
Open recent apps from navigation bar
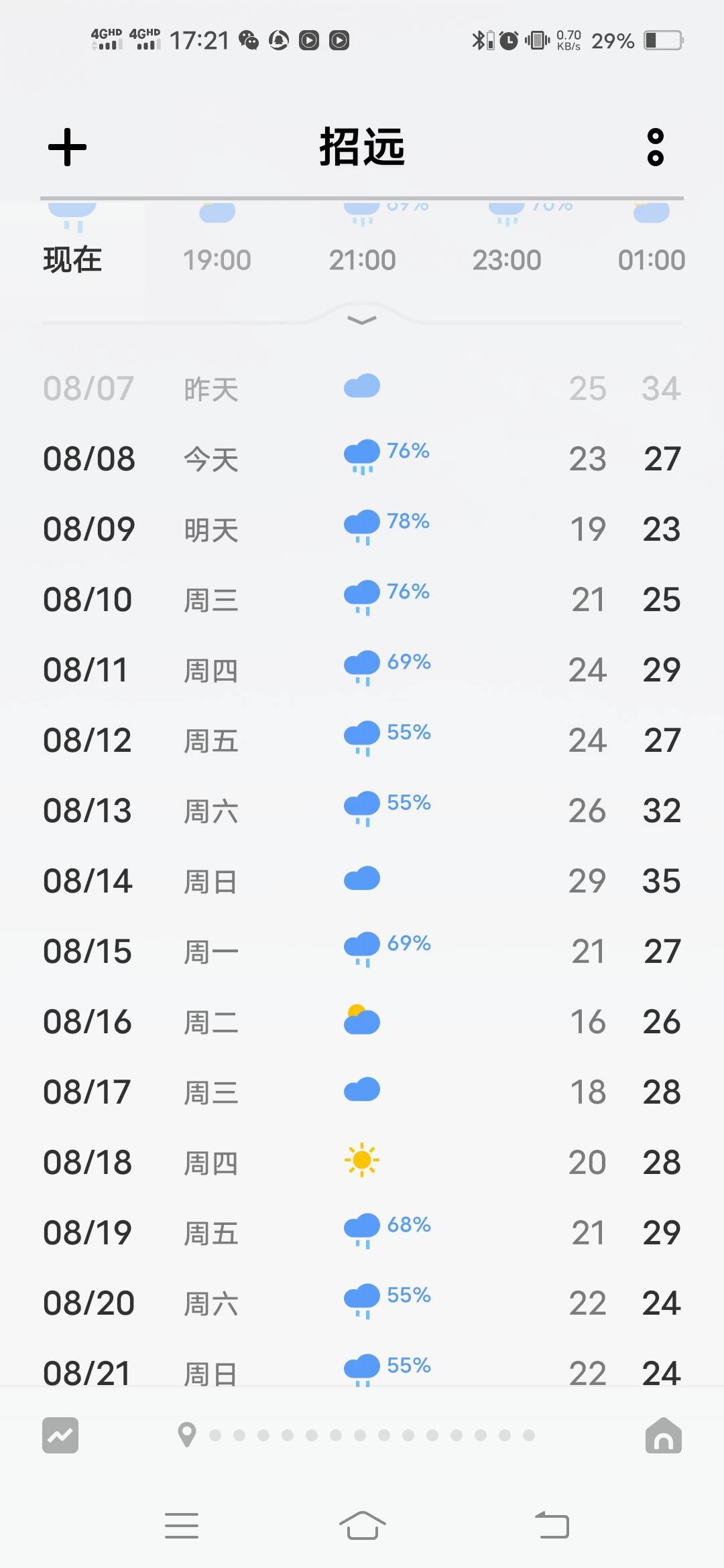coord(182,1525)
